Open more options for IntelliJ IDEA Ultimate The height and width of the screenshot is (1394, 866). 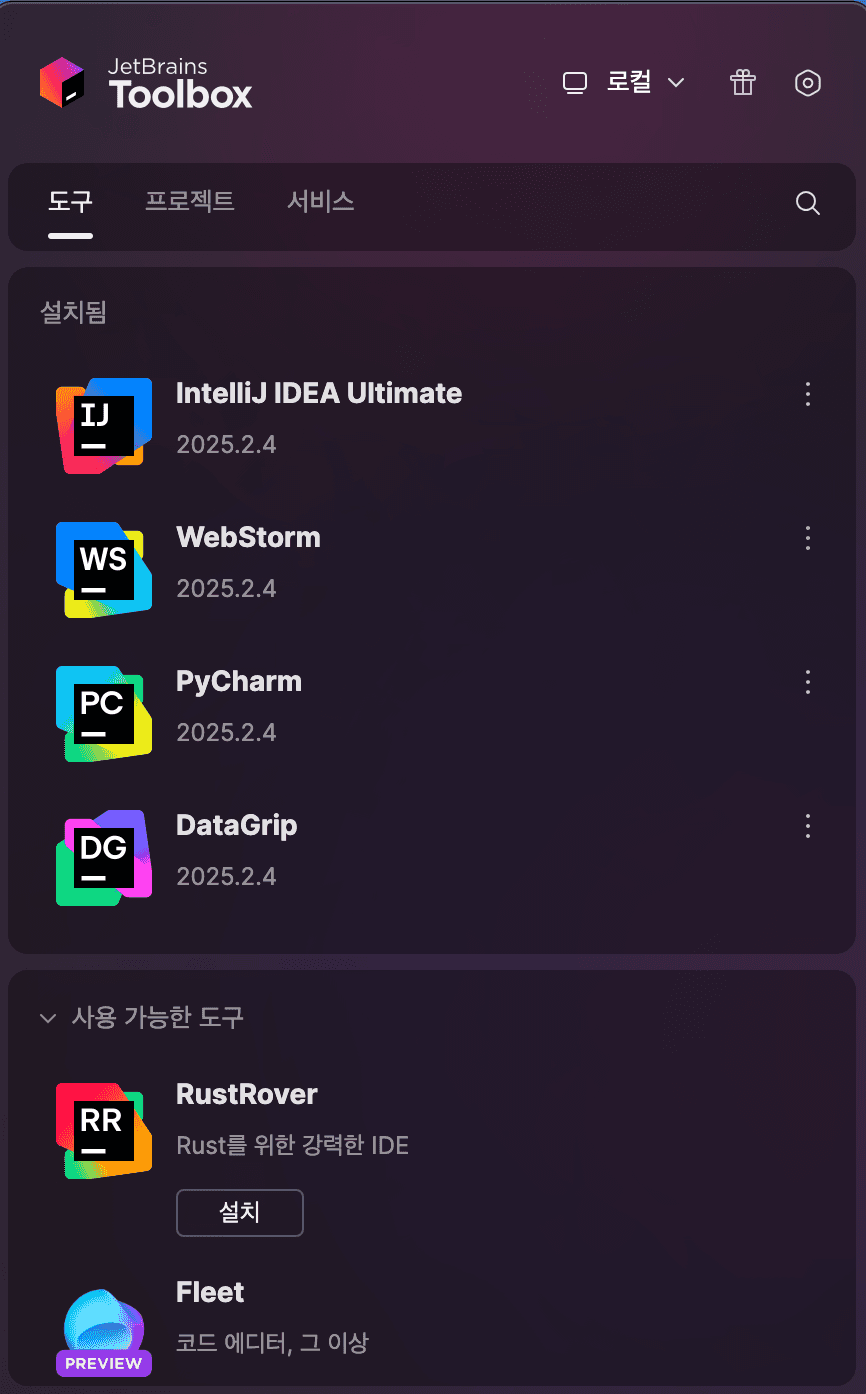(808, 394)
